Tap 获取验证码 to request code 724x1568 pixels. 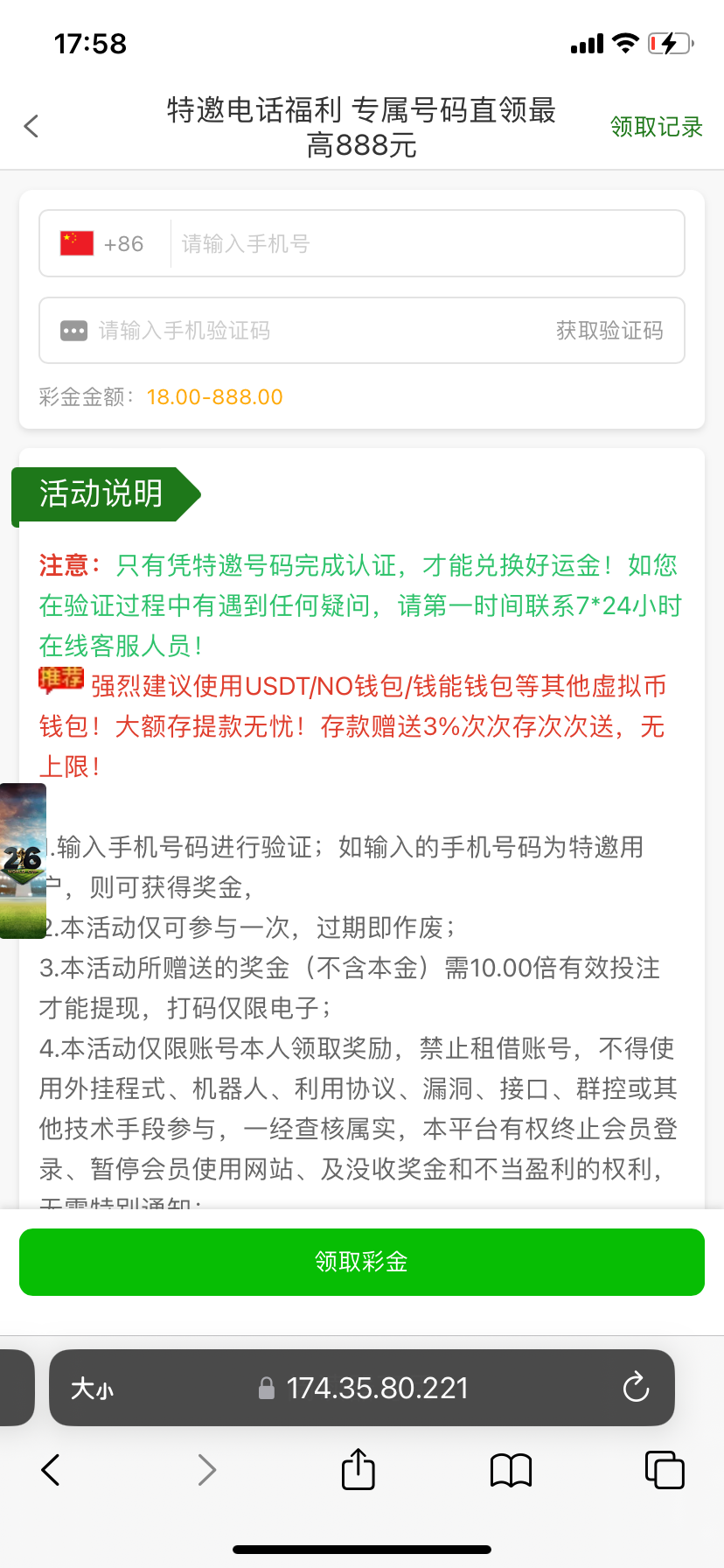click(609, 331)
